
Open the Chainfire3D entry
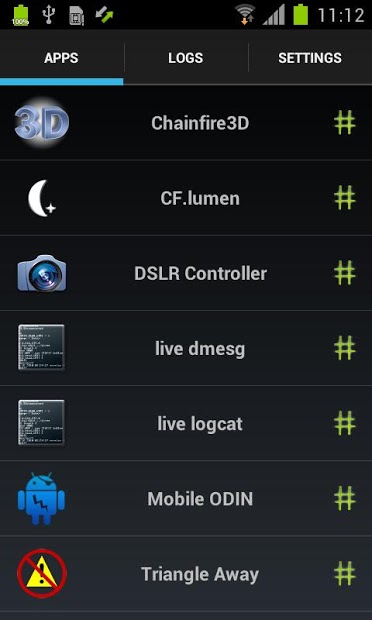pyautogui.click(x=186, y=123)
